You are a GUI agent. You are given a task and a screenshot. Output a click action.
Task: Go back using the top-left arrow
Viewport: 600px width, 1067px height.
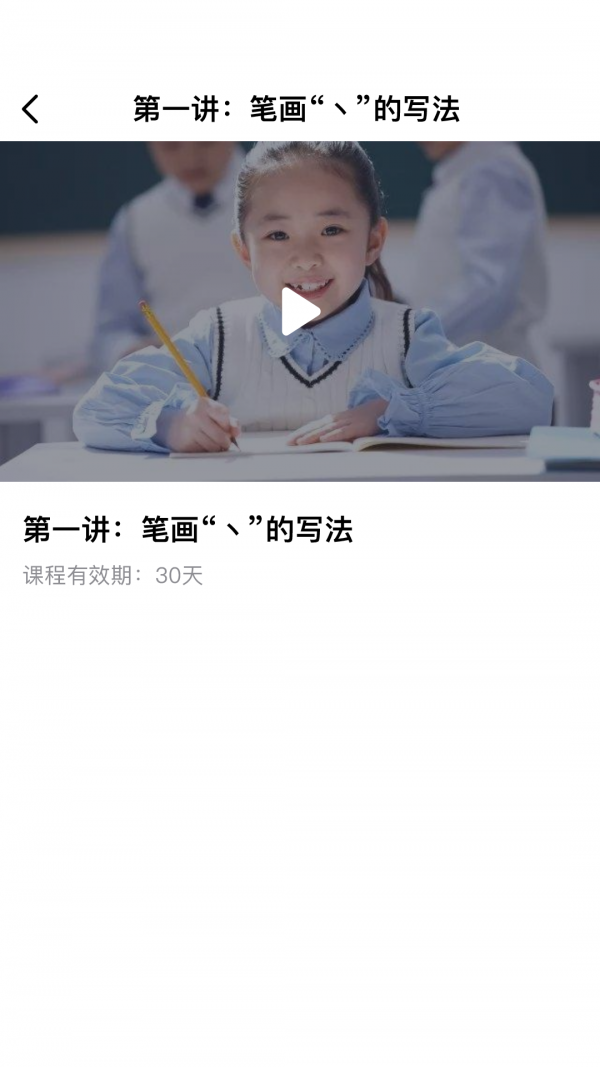31,109
